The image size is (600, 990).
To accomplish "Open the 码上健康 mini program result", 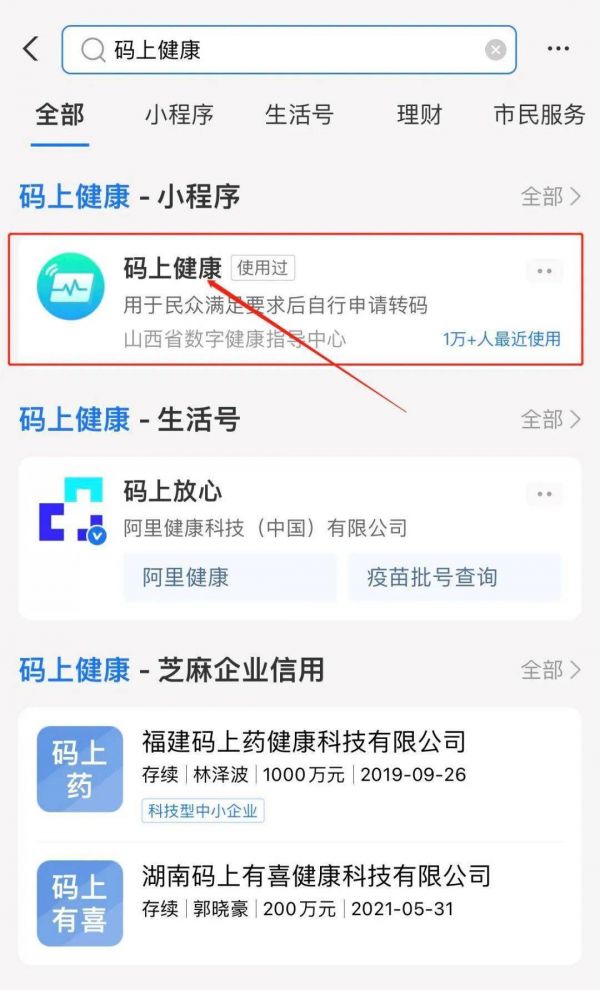I will 296,299.
